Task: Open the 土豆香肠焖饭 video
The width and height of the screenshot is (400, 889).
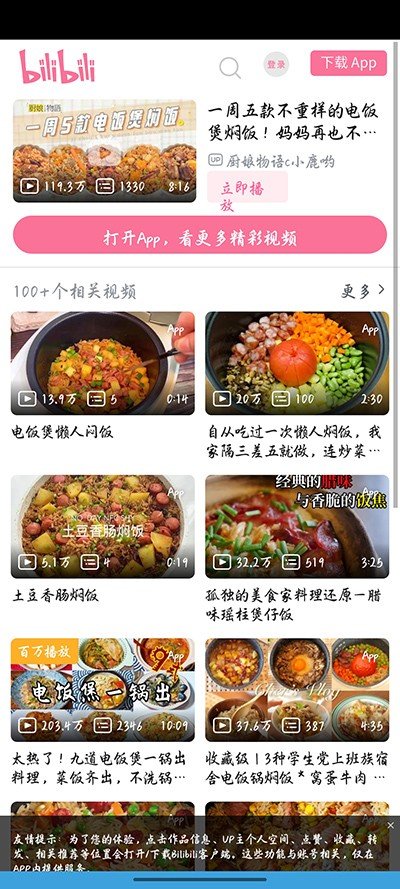Action: pos(103,527)
